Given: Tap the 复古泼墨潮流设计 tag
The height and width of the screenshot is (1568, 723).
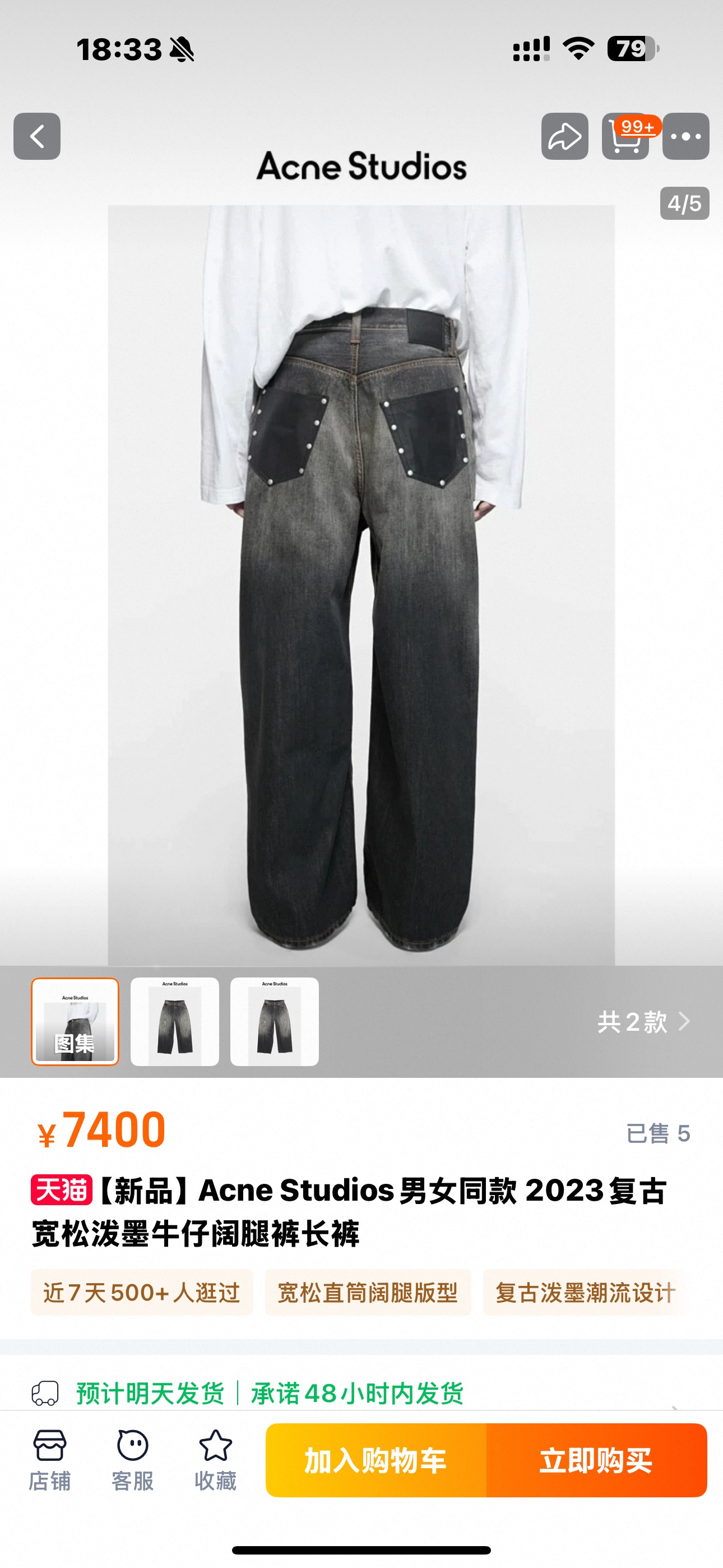Looking at the screenshot, I should point(584,1292).
